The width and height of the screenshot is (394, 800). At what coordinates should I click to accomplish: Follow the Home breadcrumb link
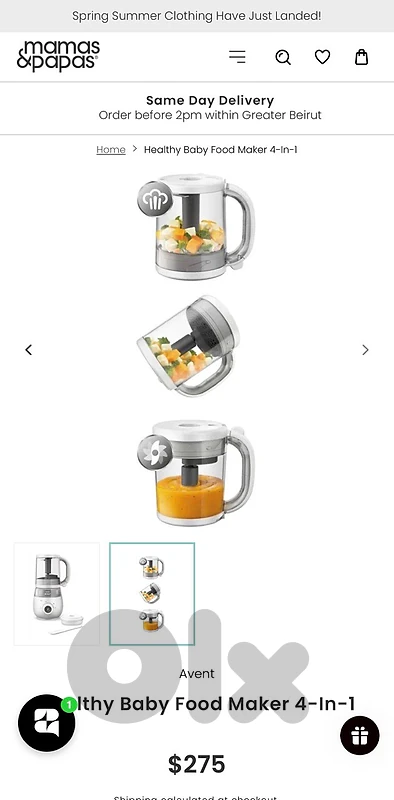pyautogui.click(x=111, y=149)
